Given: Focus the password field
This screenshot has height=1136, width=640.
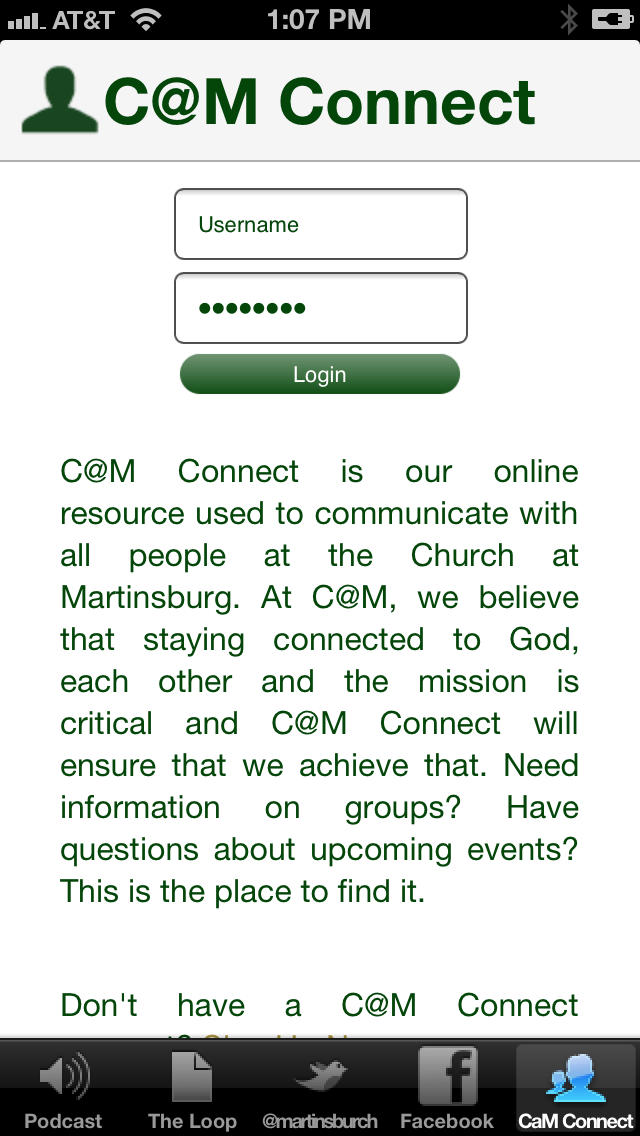Looking at the screenshot, I should click(x=320, y=308).
